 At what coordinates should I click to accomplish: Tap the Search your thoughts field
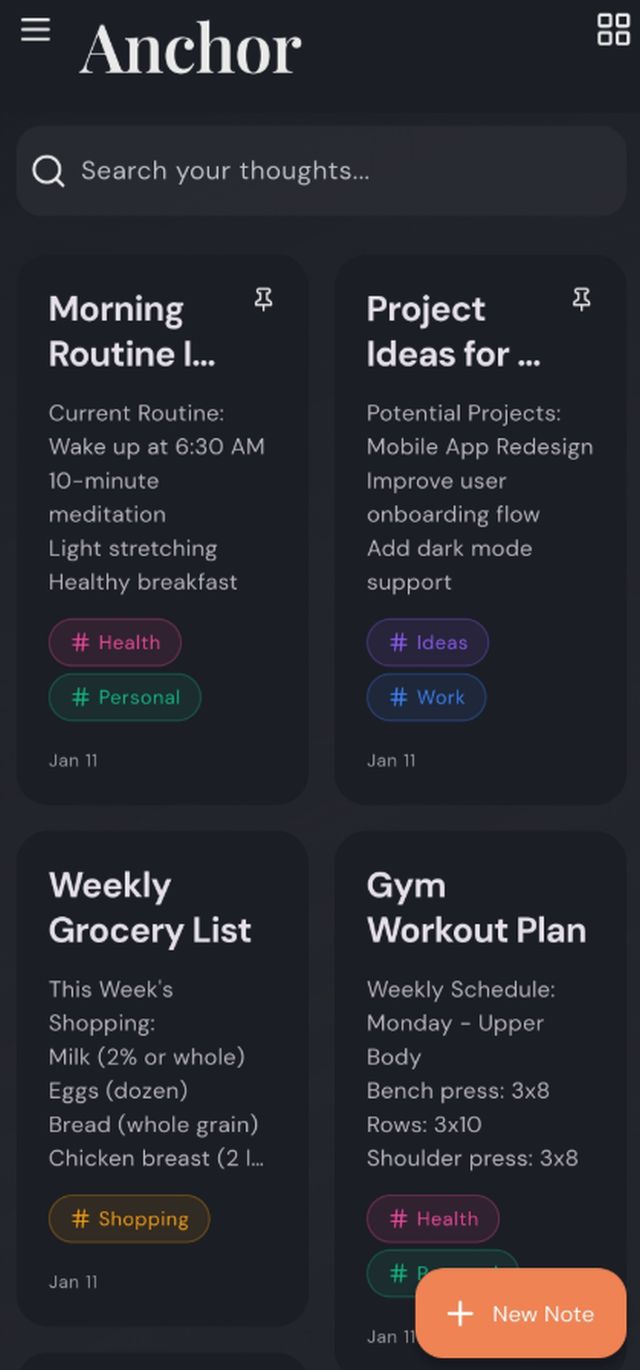tap(320, 171)
